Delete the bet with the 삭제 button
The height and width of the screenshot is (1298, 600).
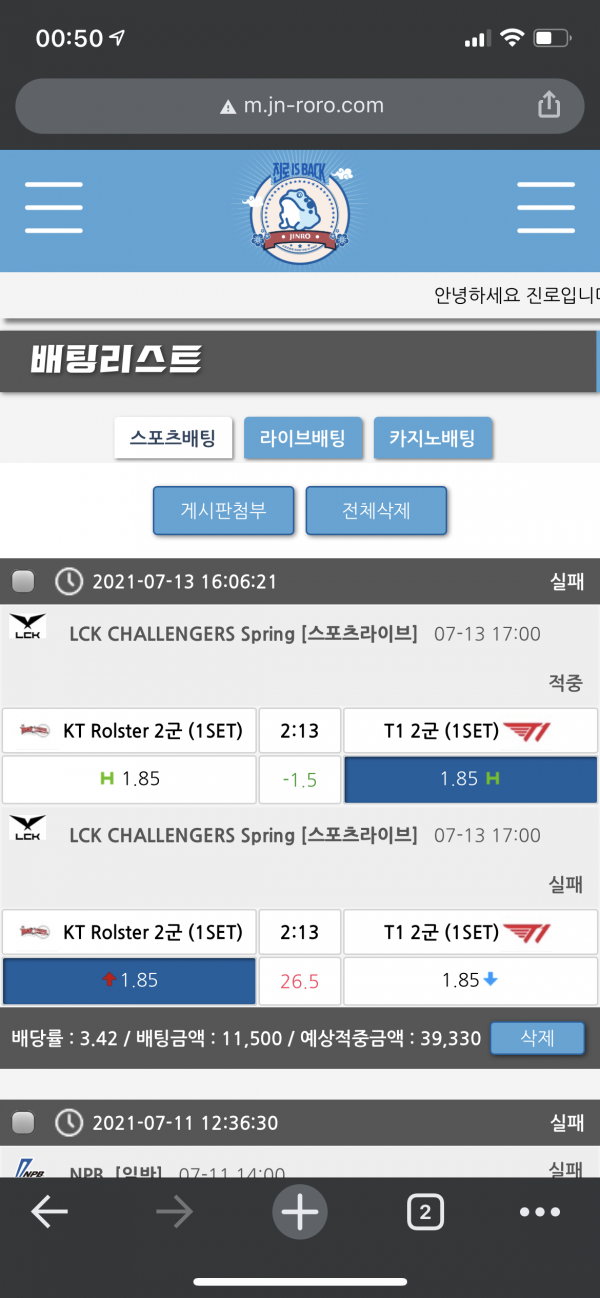tap(537, 1039)
